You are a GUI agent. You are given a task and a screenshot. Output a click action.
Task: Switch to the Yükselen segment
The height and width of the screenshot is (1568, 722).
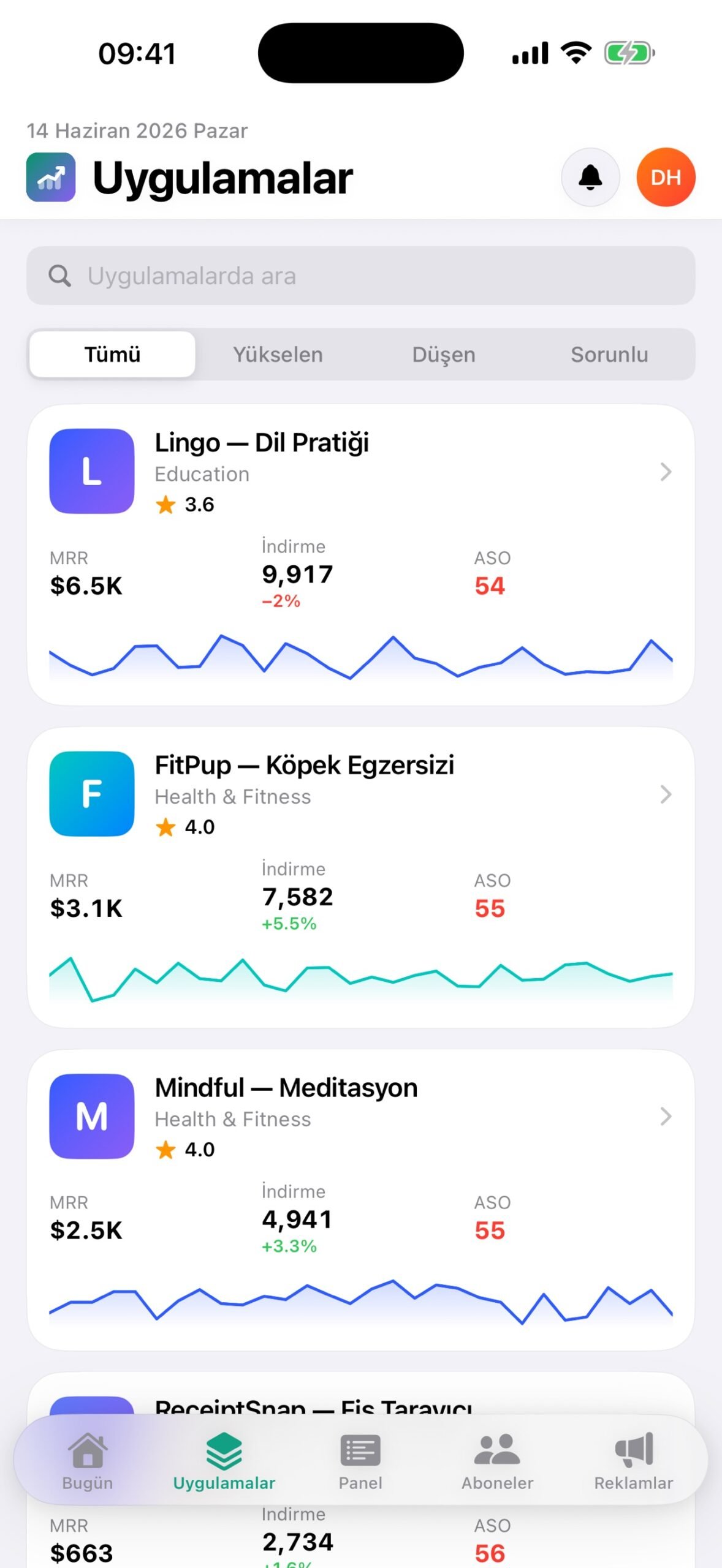(x=278, y=354)
